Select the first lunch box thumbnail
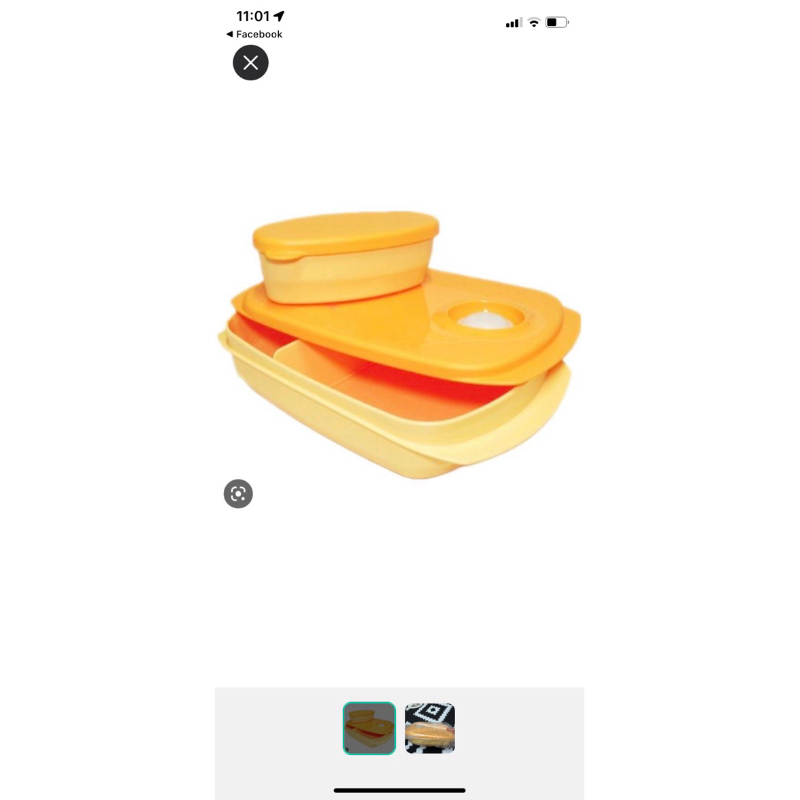This screenshot has height=800, width=800. coord(369,728)
